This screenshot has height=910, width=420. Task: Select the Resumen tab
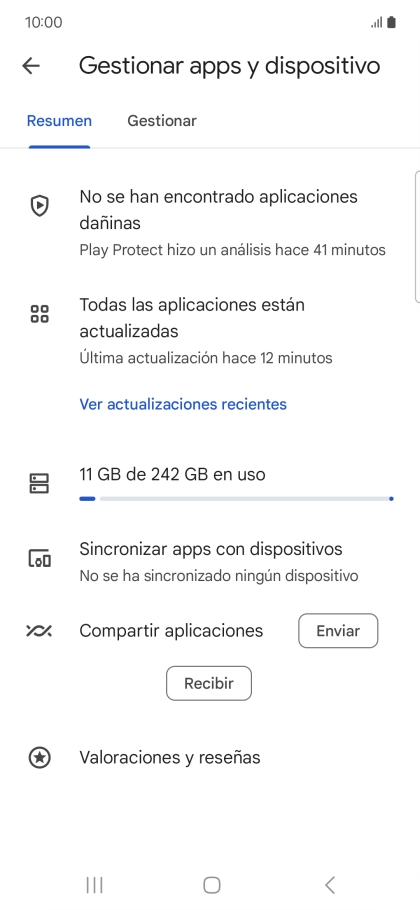coord(59,121)
